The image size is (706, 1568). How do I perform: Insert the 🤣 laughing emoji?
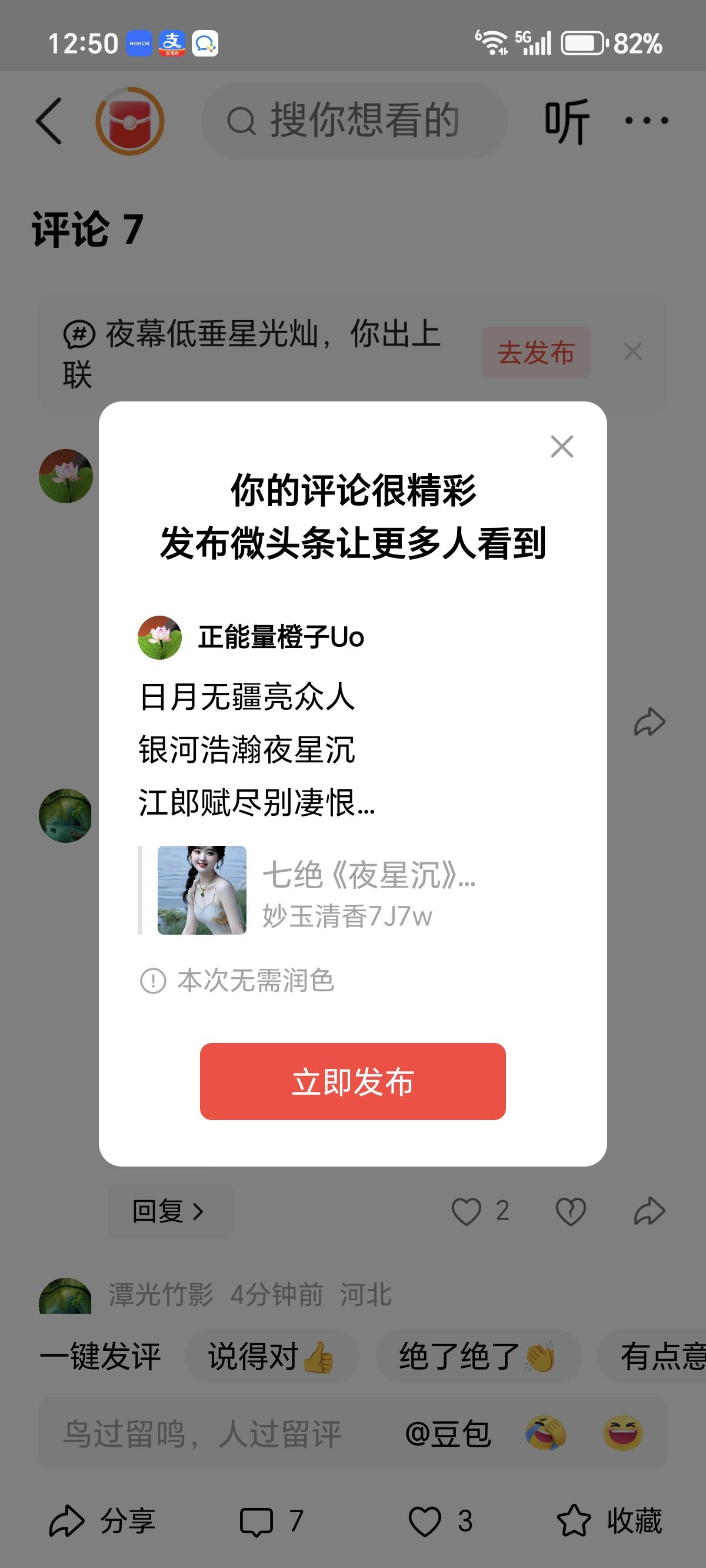tap(545, 1433)
